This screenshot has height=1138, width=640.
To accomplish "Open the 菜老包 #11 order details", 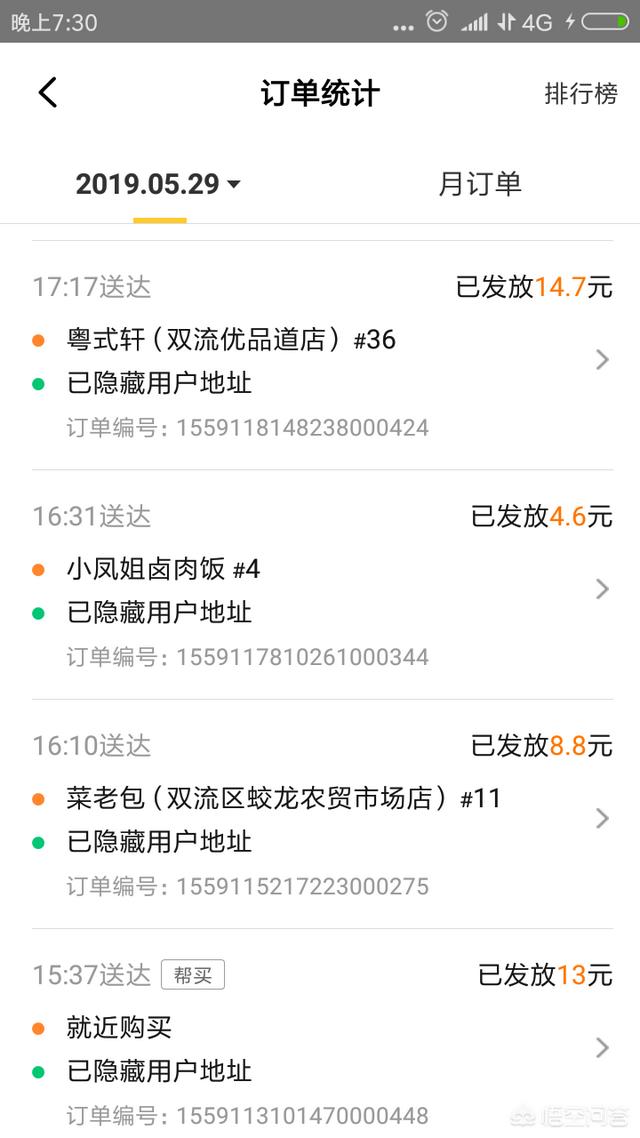I will (x=320, y=818).
